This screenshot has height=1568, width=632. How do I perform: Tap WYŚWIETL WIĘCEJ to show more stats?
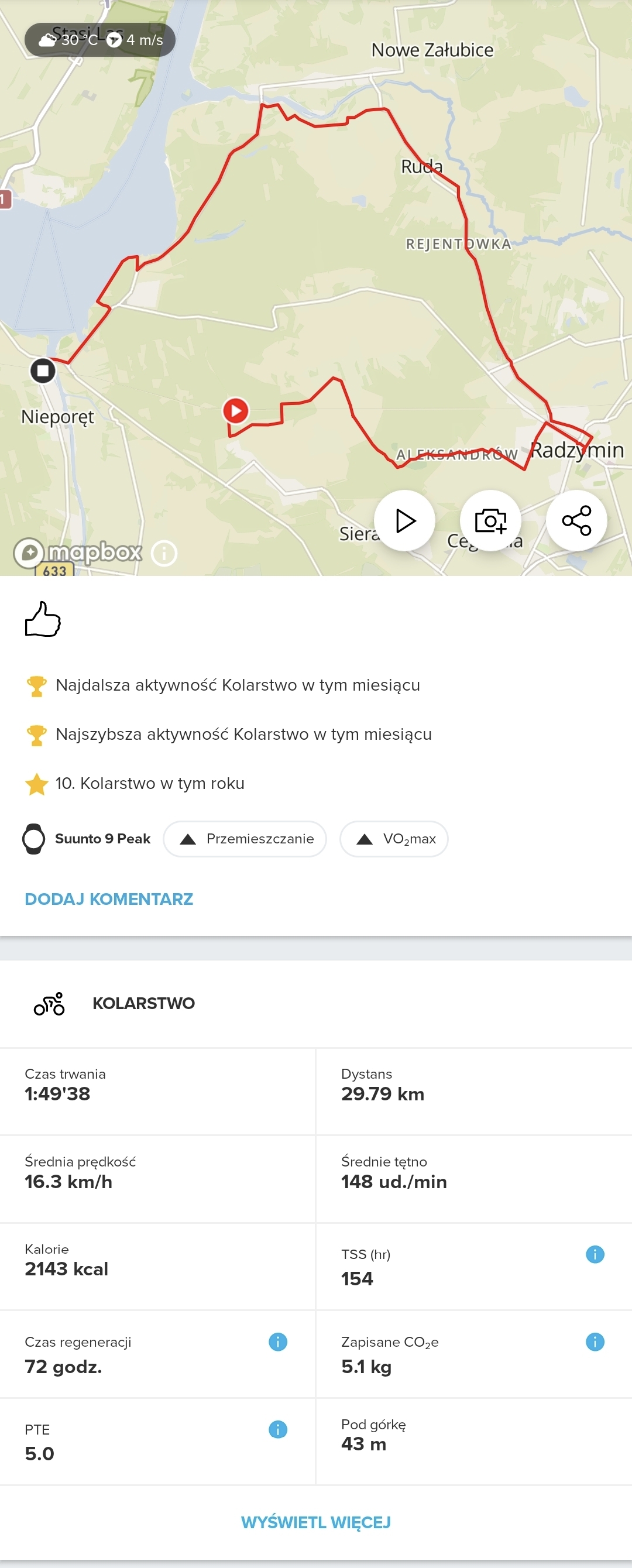coord(315,1522)
